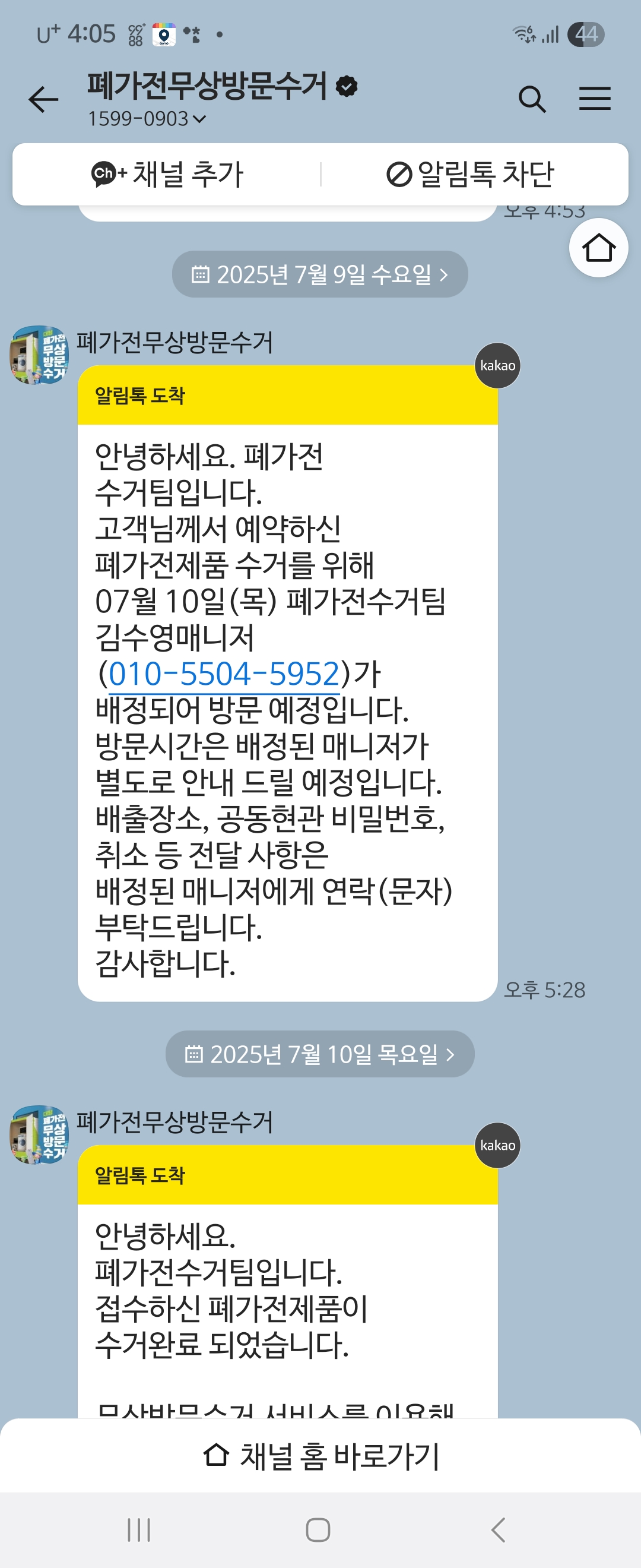Image resolution: width=641 pixels, height=1568 pixels.
Task: Search within this chat
Action: pos(532,99)
